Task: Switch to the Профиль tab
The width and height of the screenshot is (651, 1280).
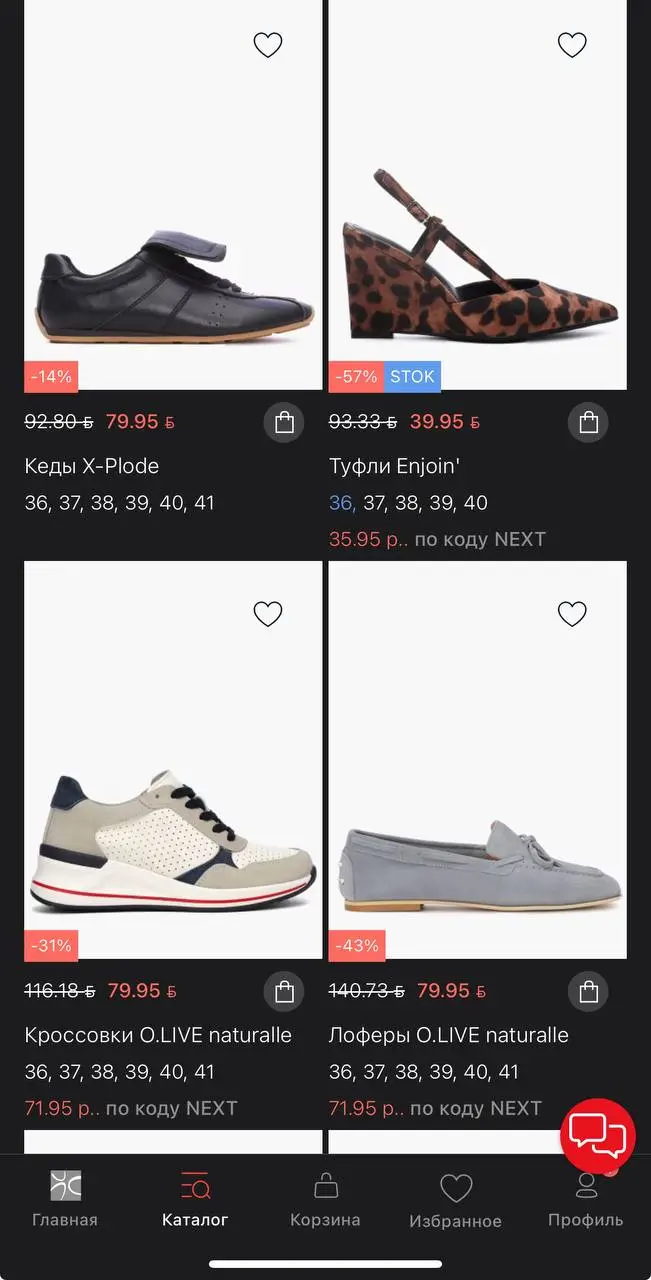Action: 585,1198
